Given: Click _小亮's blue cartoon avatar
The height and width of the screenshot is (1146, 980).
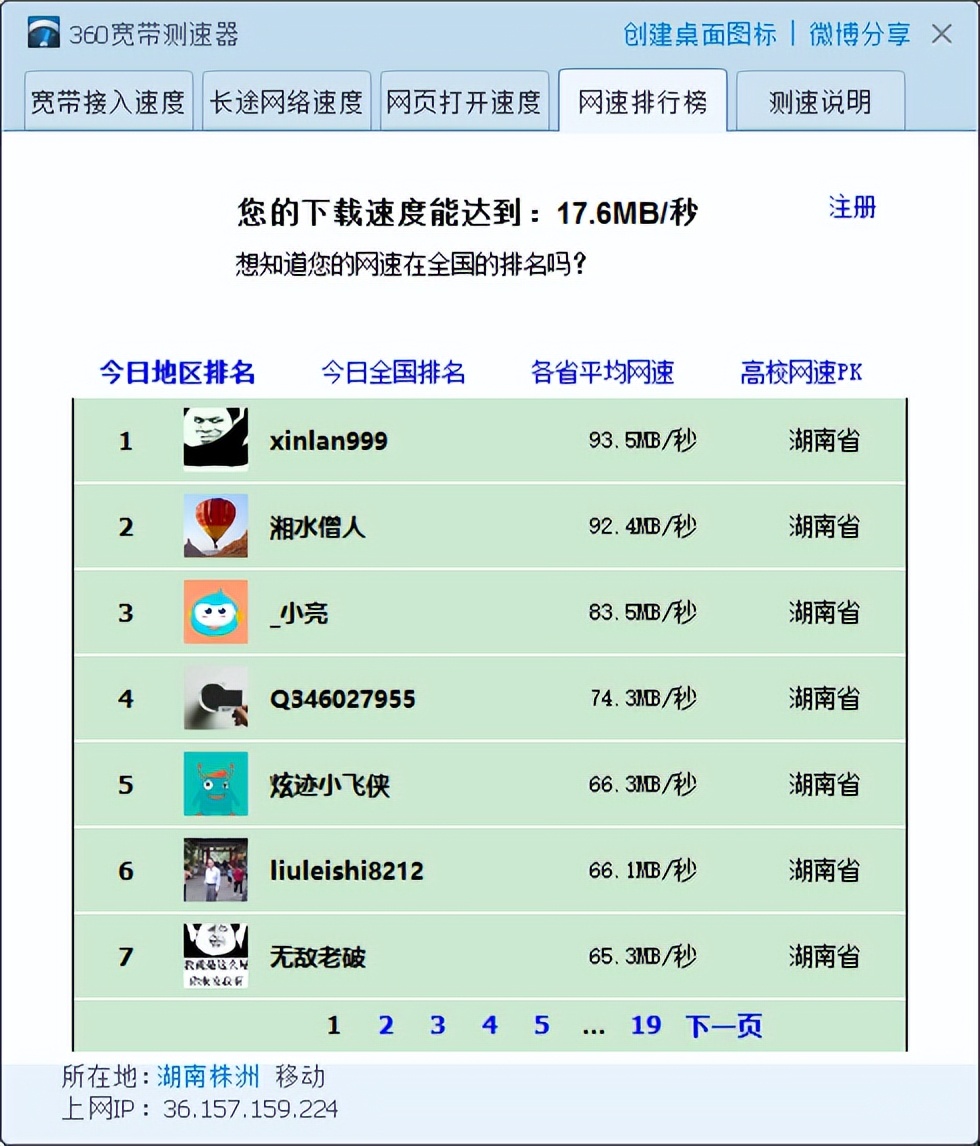Looking at the screenshot, I should click(215, 612).
